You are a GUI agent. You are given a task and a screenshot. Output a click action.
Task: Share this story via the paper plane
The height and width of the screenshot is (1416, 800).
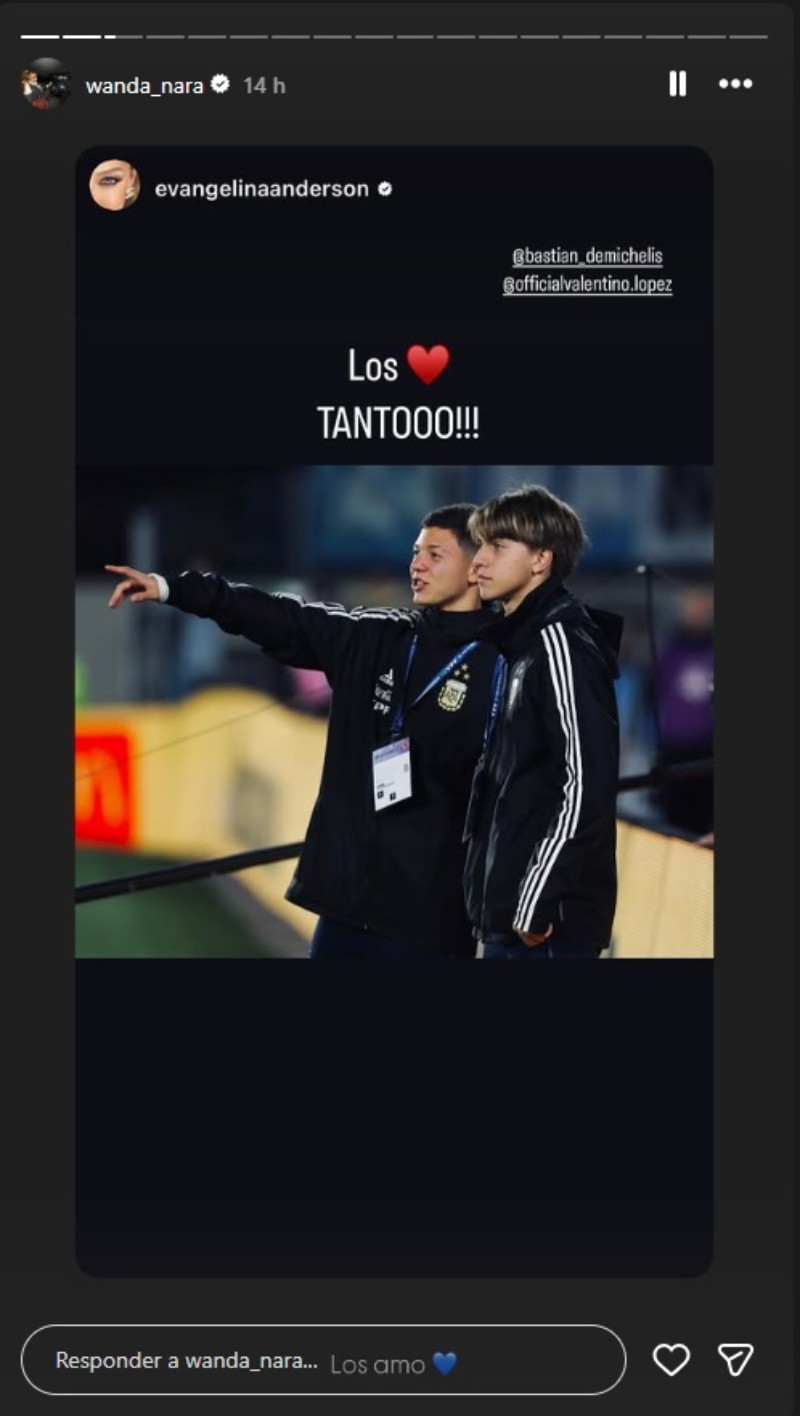[x=735, y=1360]
